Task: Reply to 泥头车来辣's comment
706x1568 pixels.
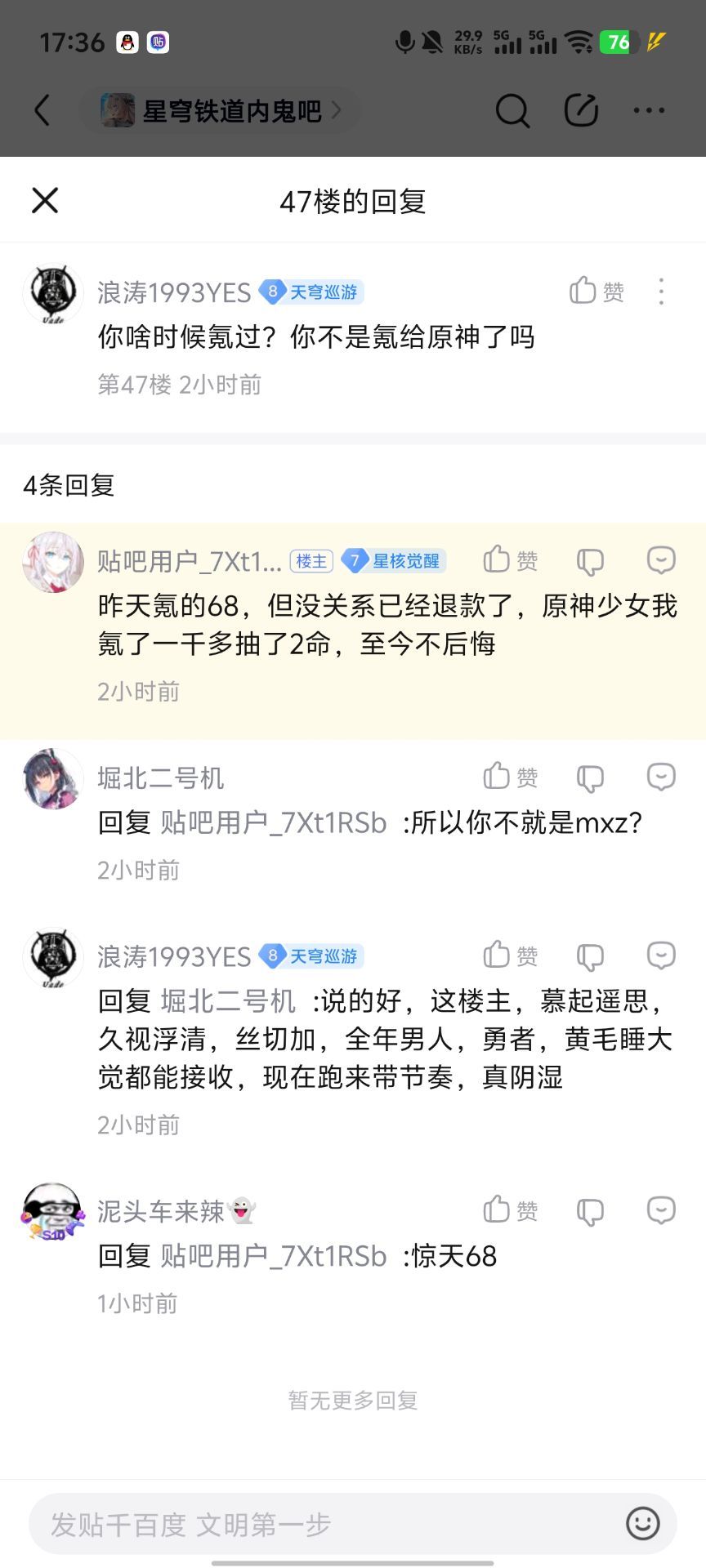Action: pos(661,1210)
